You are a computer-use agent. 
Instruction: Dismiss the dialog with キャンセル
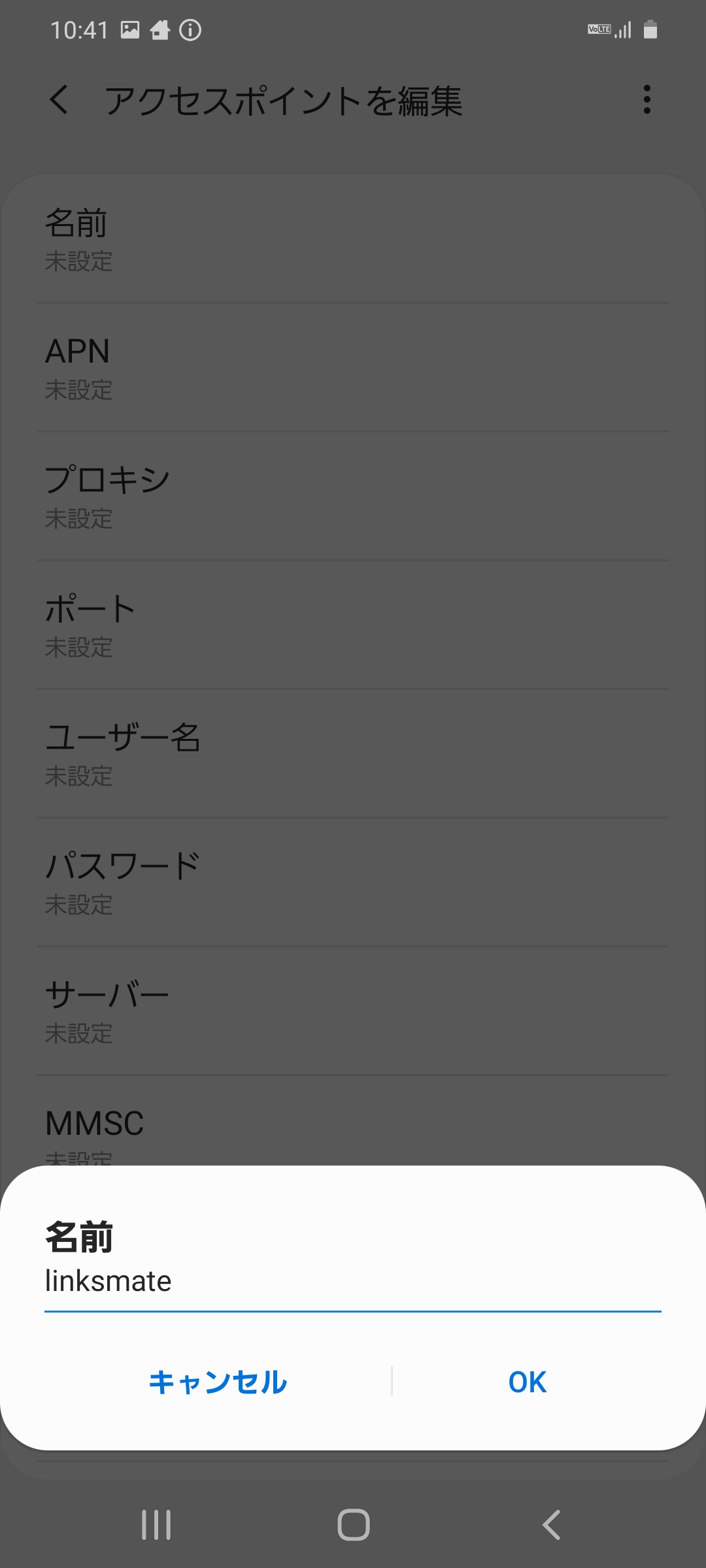click(218, 1382)
